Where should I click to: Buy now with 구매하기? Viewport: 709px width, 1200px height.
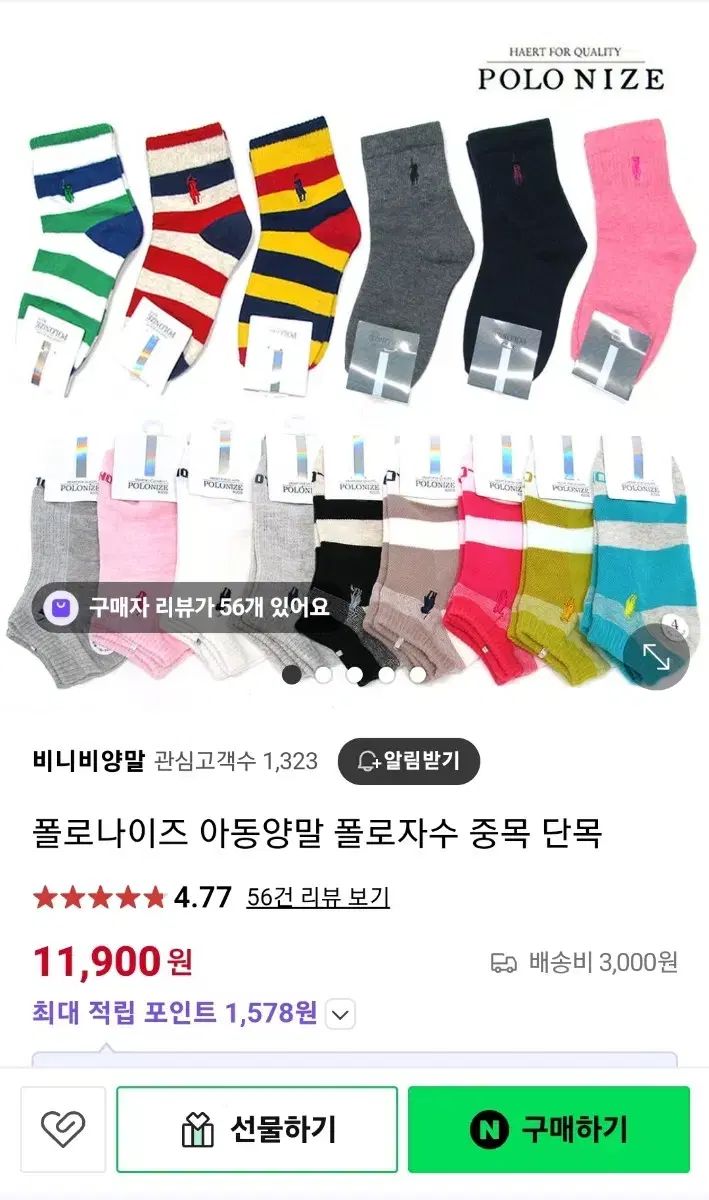(x=548, y=1130)
